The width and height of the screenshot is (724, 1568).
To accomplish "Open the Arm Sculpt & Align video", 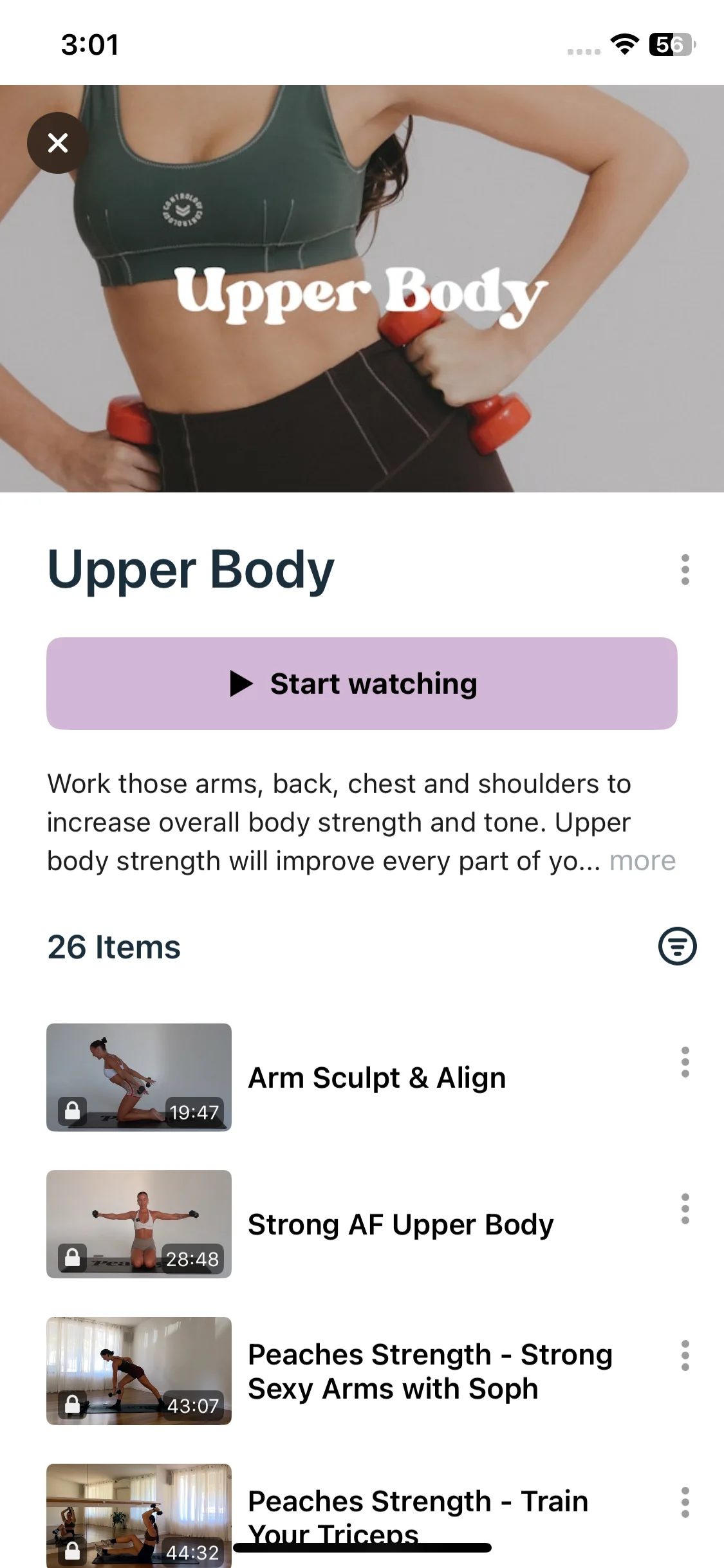I will click(x=376, y=1078).
